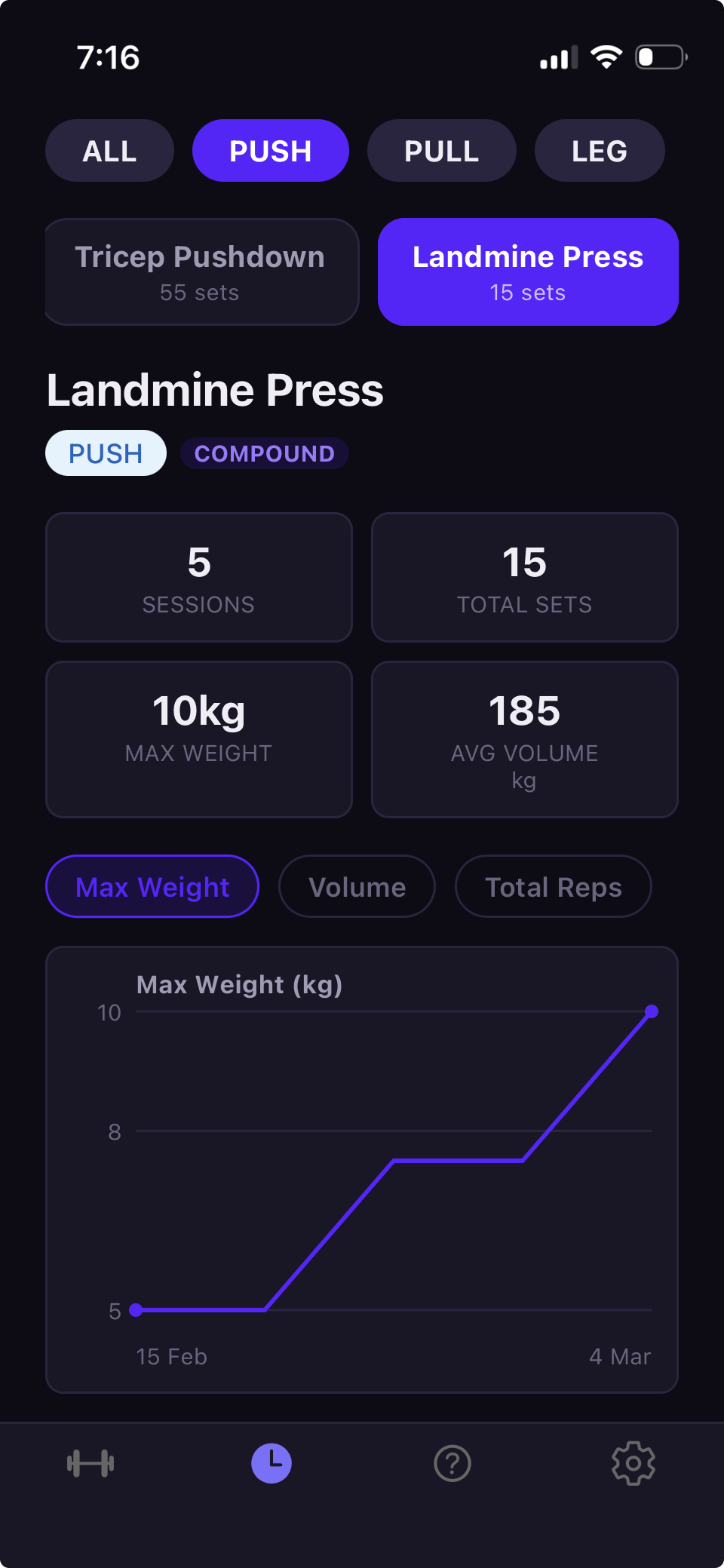The width and height of the screenshot is (724, 1568).
Task: Open Tricep Pushdown exercise stats
Action: click(201, 272)
